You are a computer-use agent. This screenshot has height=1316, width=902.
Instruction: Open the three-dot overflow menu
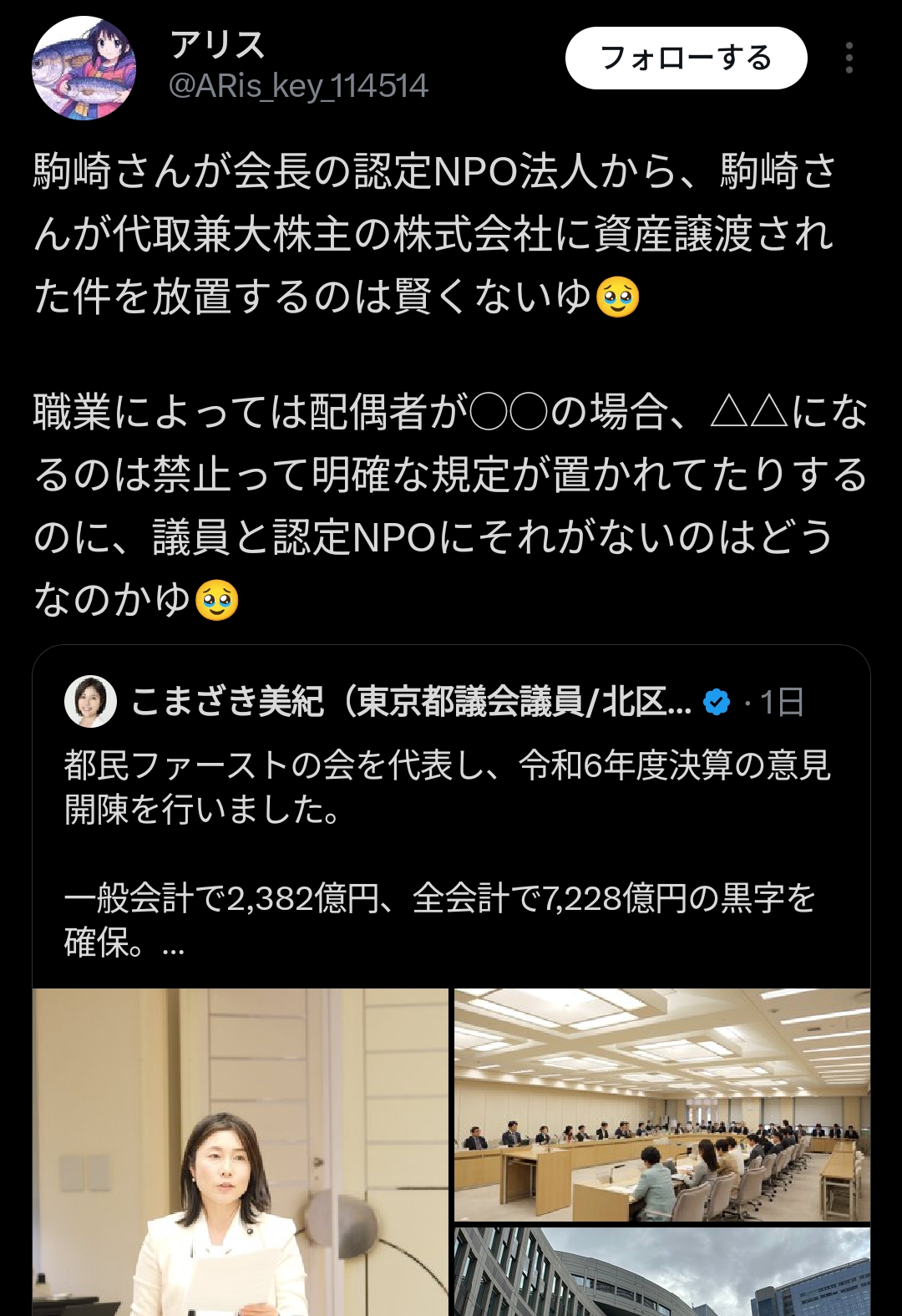(x=849, y=58)
